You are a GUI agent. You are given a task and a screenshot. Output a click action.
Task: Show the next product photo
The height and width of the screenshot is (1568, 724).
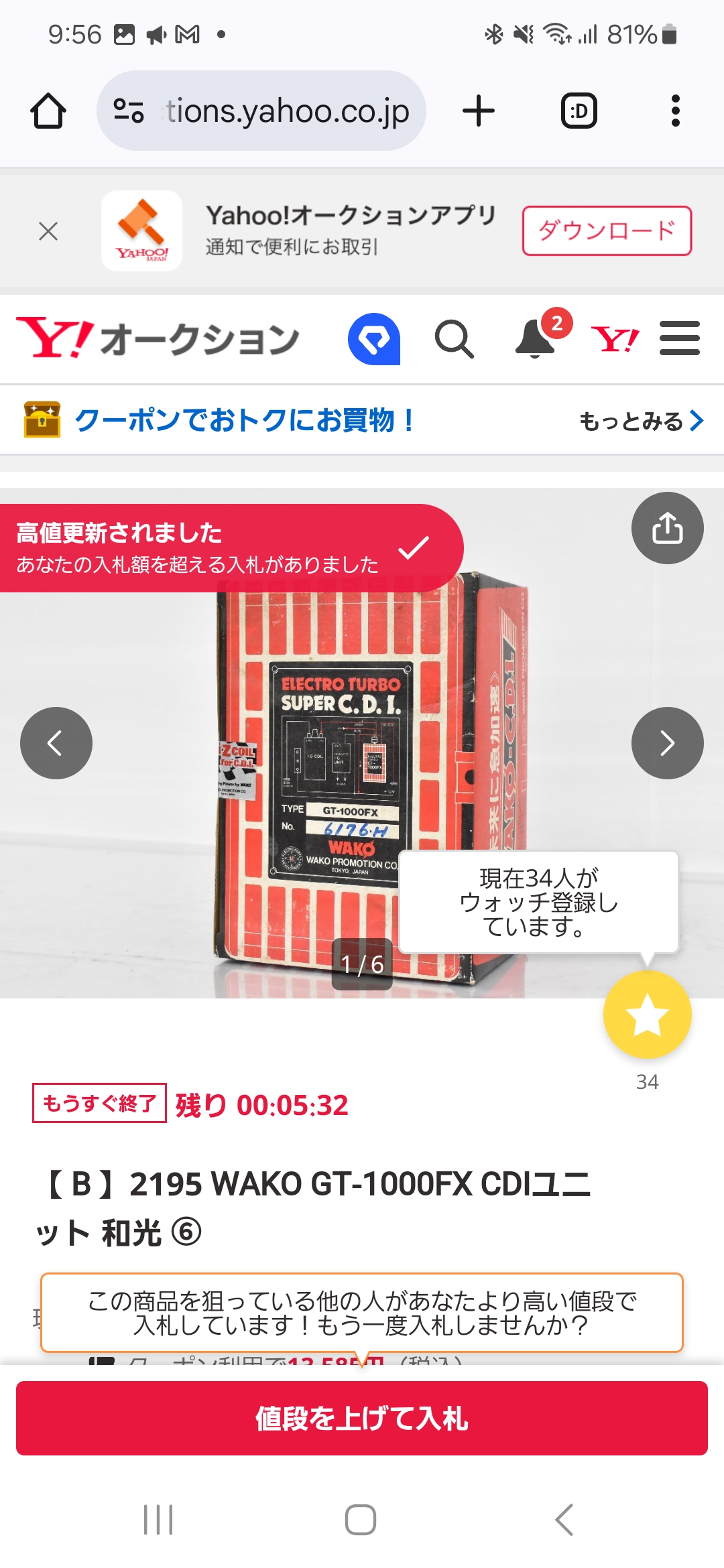tap(667, 743)
